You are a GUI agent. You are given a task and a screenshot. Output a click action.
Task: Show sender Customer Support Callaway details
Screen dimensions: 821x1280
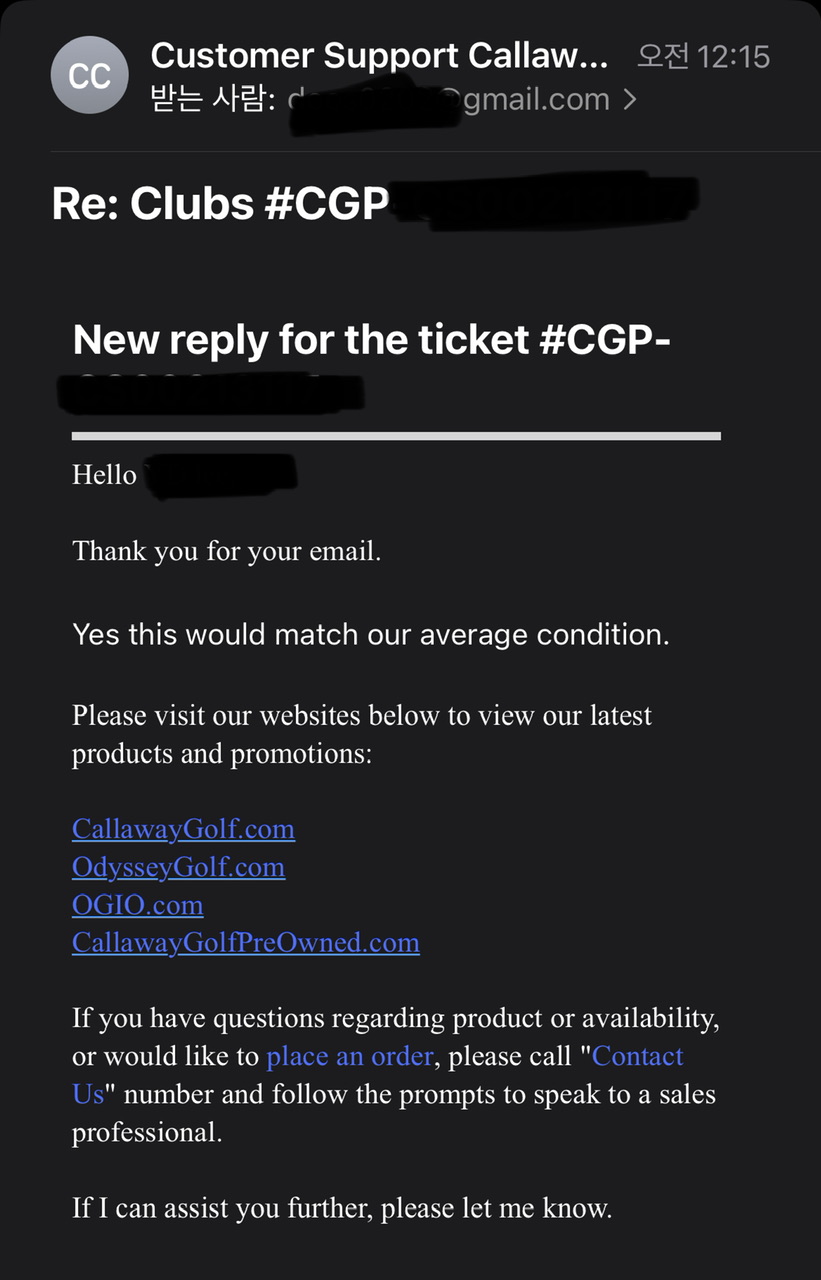(379, 56)
